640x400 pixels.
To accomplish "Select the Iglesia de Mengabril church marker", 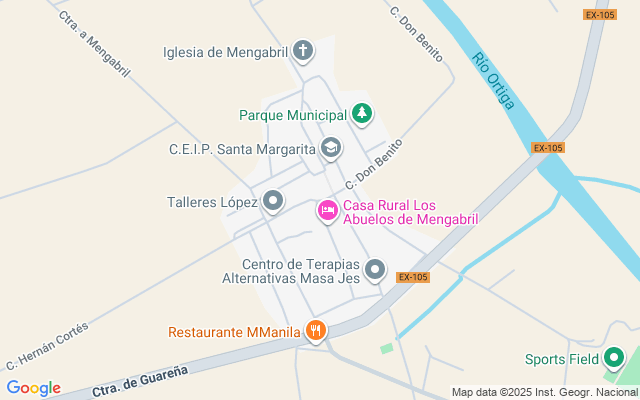I will click(x=303, y=51).
